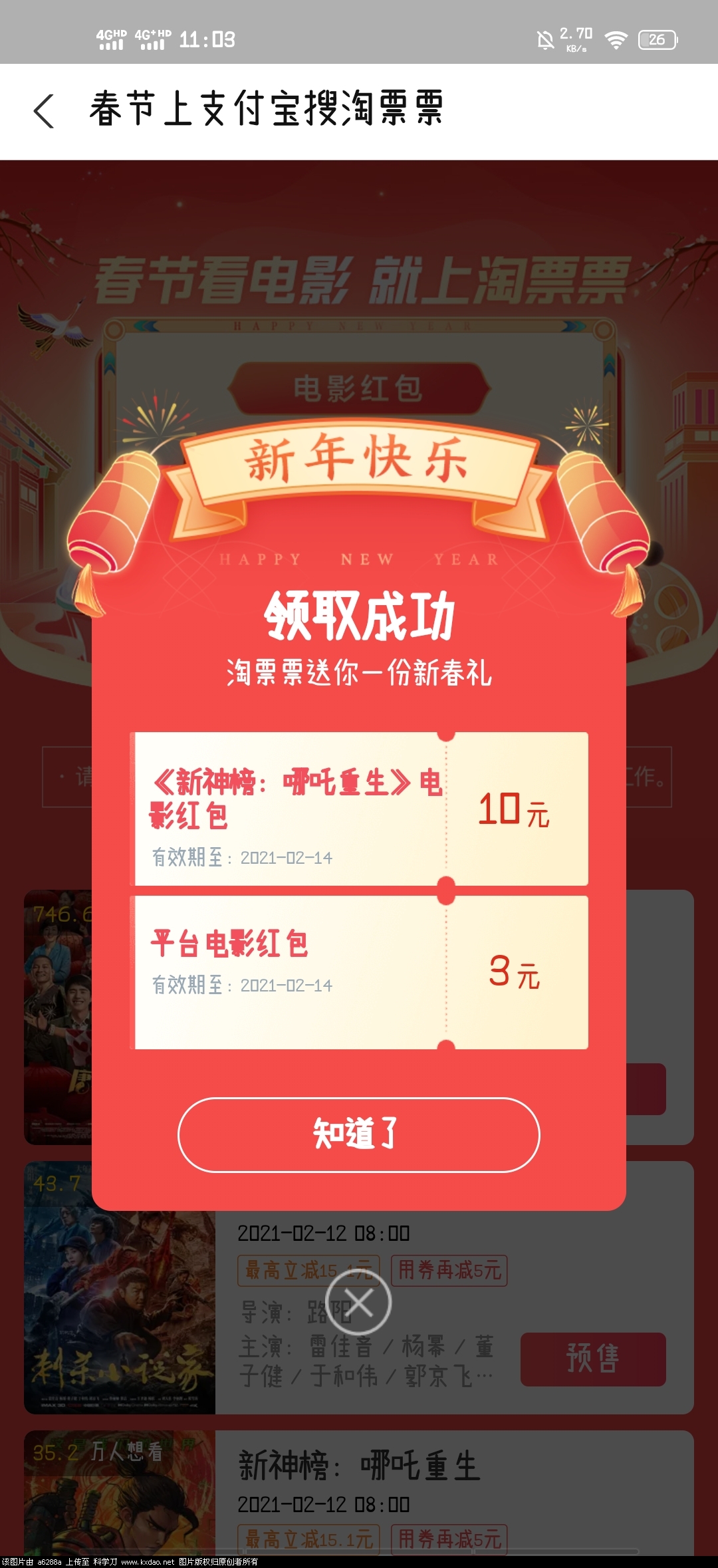
Task: Go back from the 春节上支付宝搜淘票票 page
Action: 44,110
